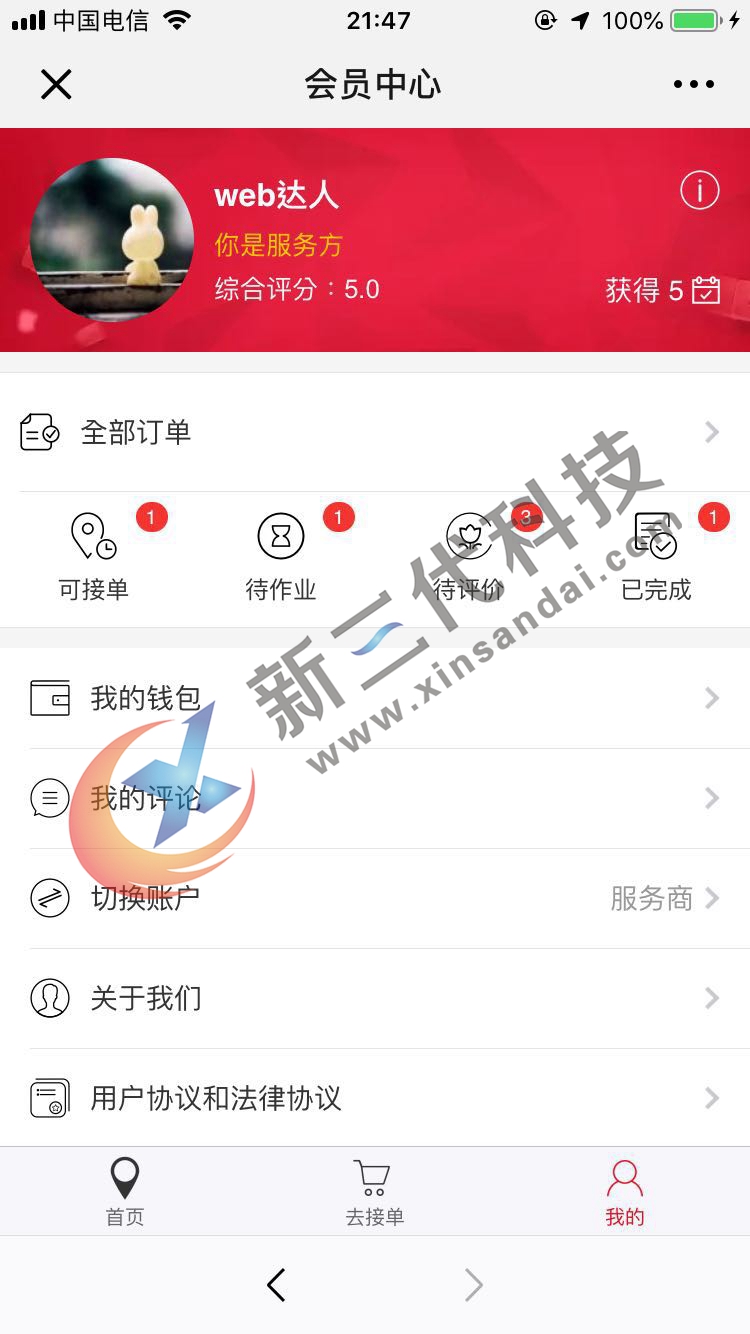Switch to the 去接单 tab
Viewport: 750px width, 1334px height.
click(x=375, y=1192)
